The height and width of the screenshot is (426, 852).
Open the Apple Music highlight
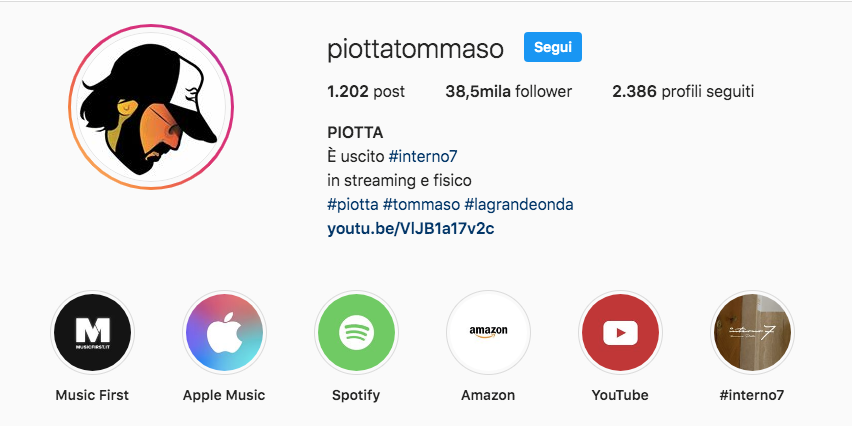pos(224,333)
